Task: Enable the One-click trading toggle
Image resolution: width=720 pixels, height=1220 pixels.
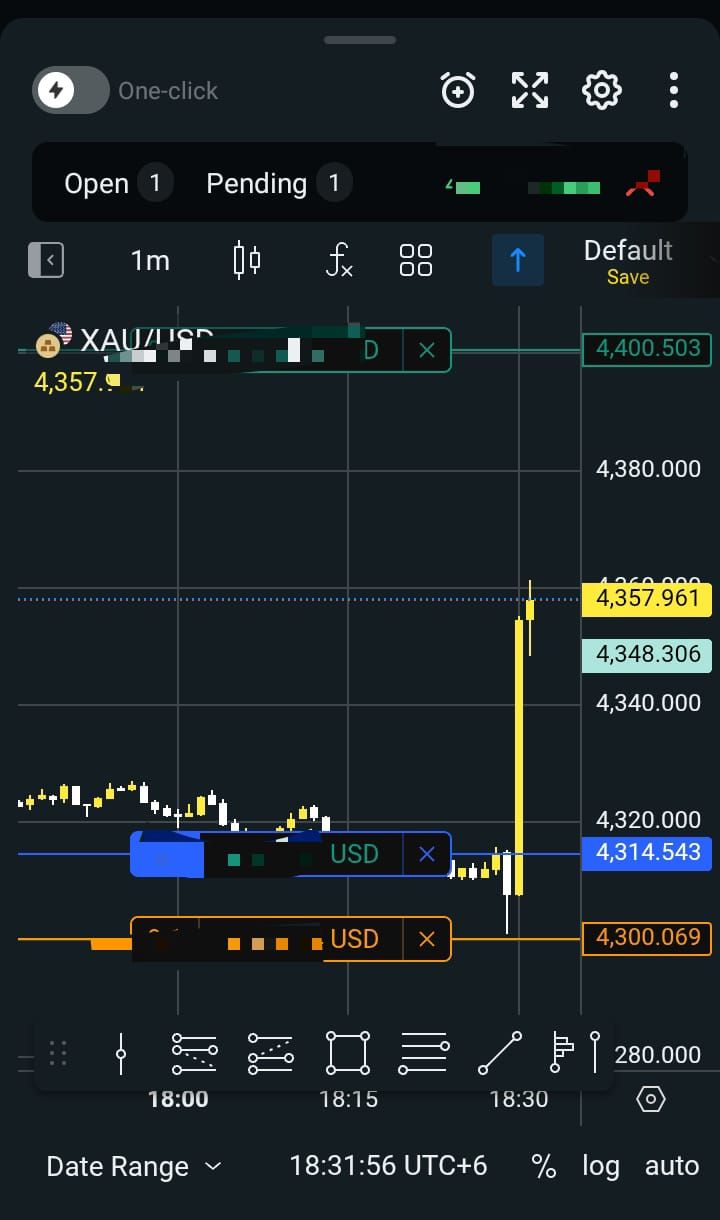Action: pyautogui.click(x=70, y=90)
